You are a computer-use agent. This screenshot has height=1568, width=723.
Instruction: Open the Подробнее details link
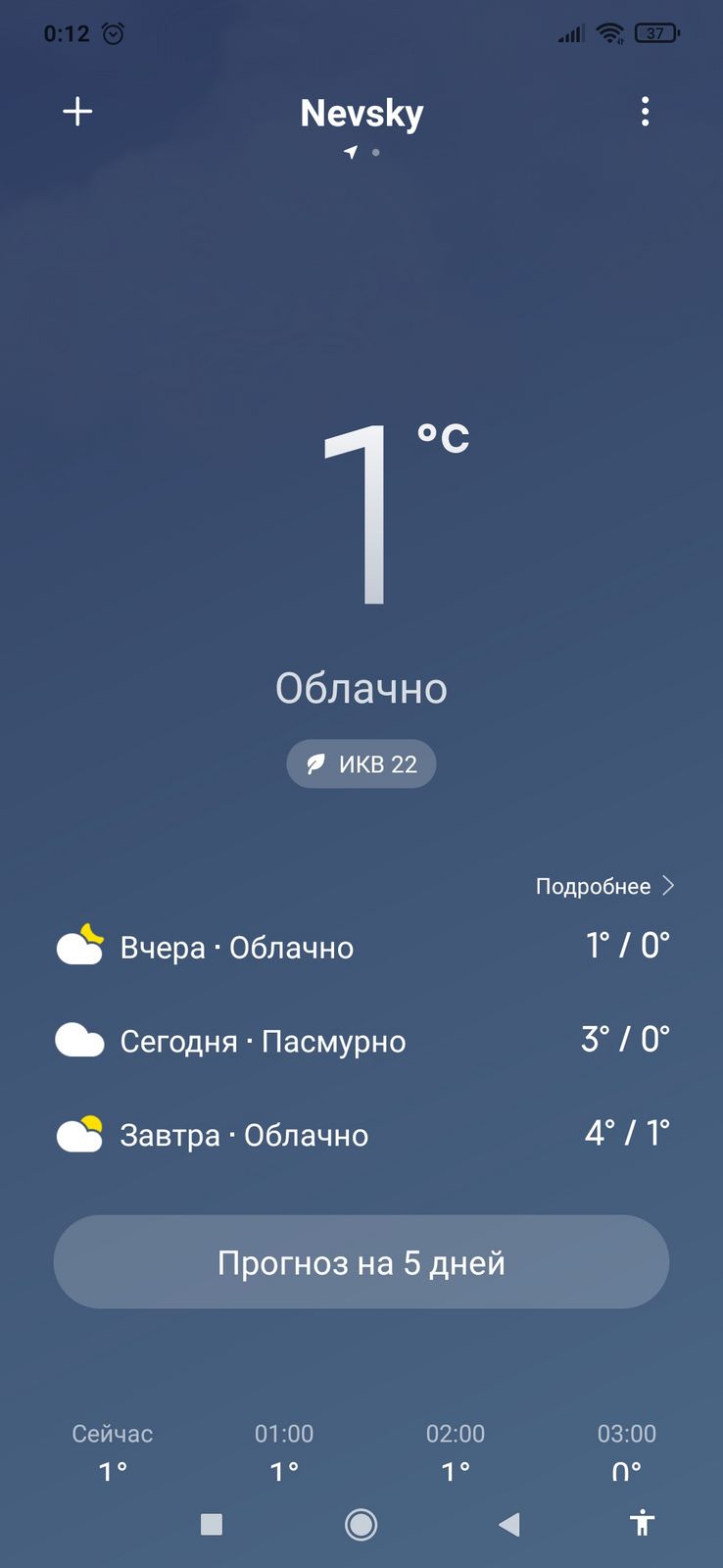[604, 886]
